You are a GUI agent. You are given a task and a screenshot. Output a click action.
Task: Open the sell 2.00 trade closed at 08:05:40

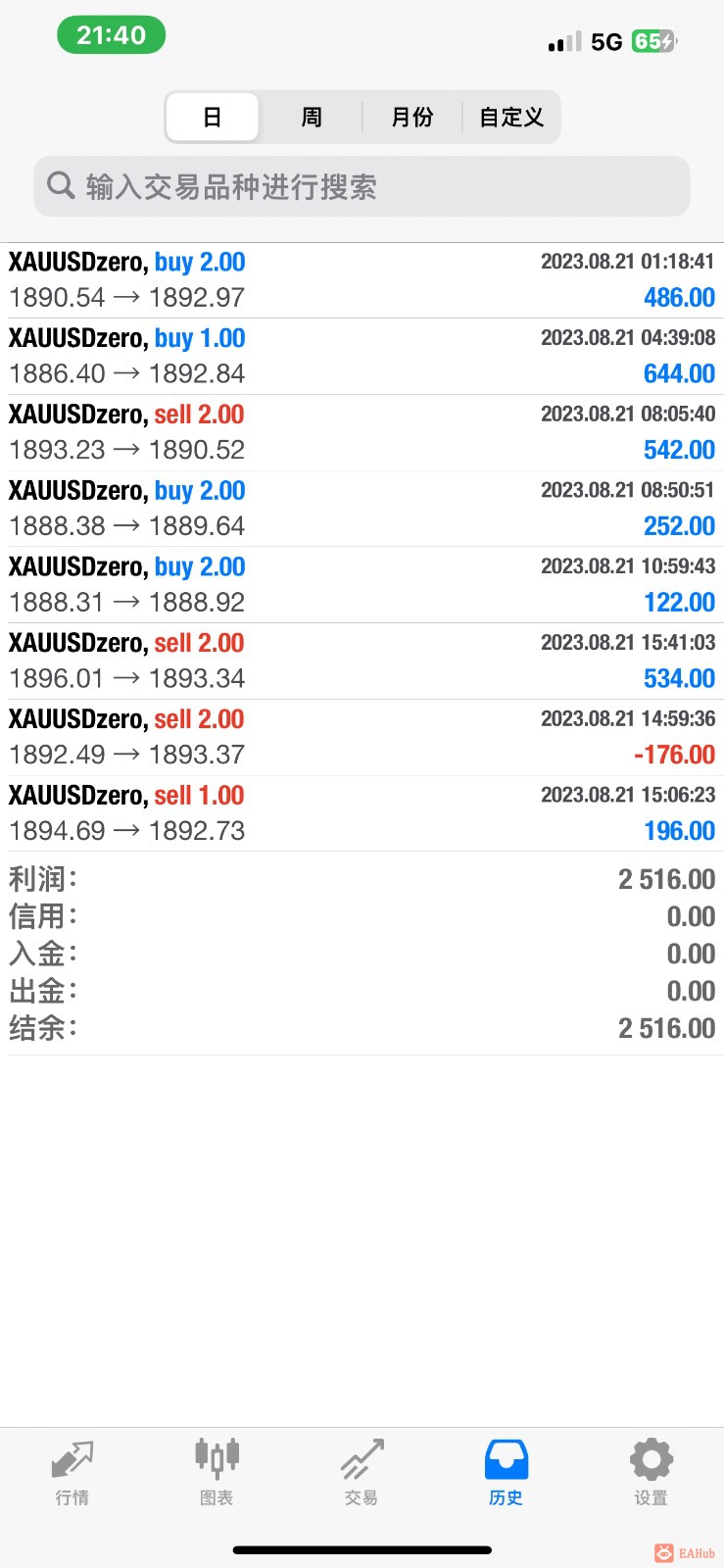coord(362,432)
